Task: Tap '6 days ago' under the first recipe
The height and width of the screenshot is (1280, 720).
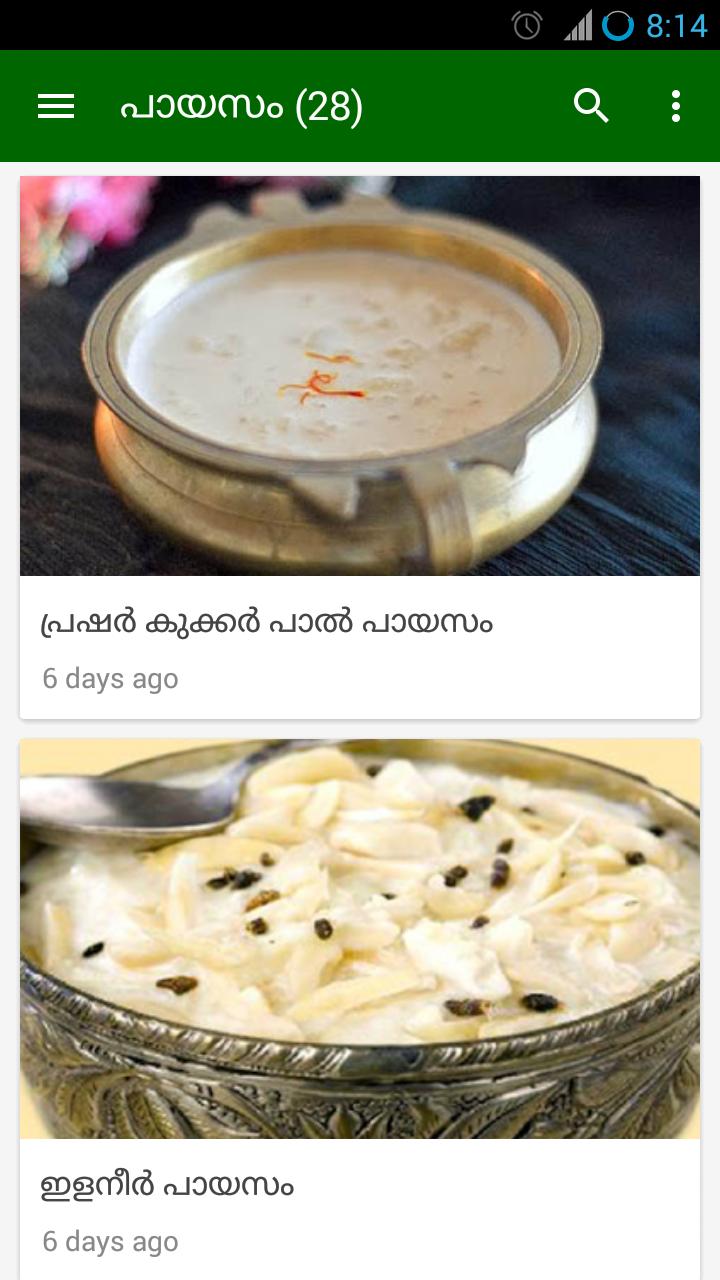Action: (x=110, y=678)
